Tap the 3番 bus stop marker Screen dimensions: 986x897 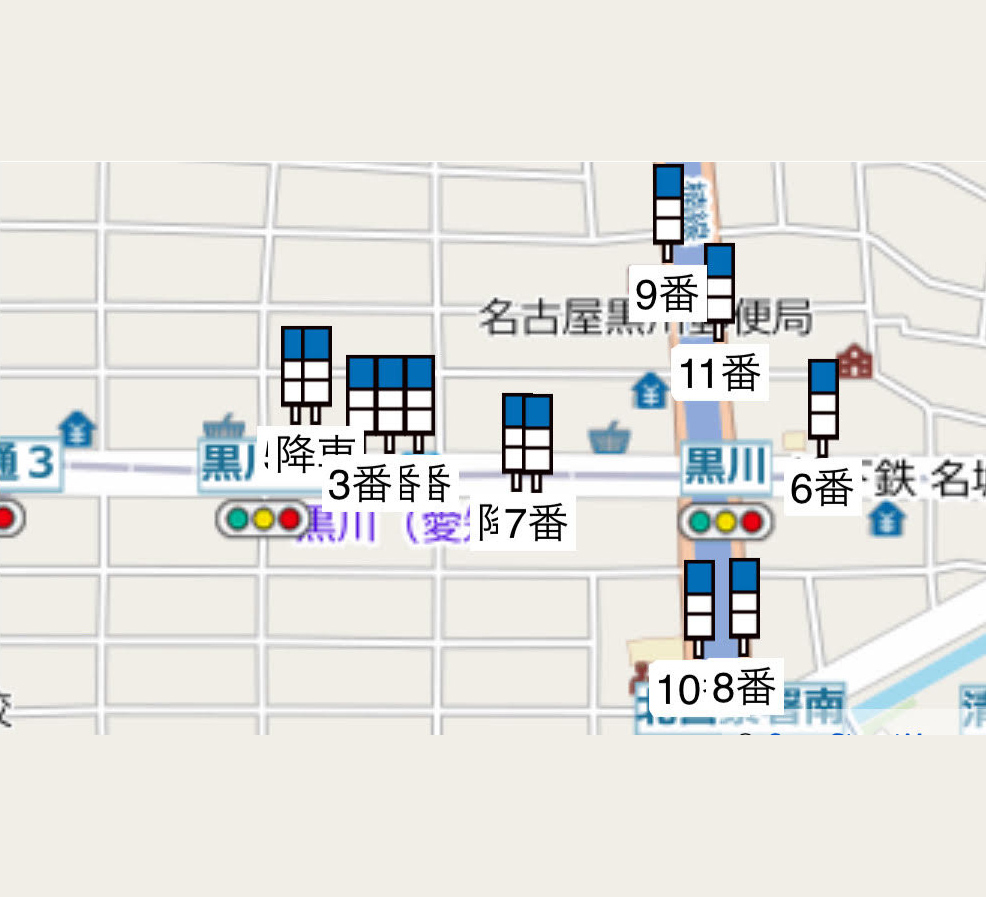[x=361, y=398]
